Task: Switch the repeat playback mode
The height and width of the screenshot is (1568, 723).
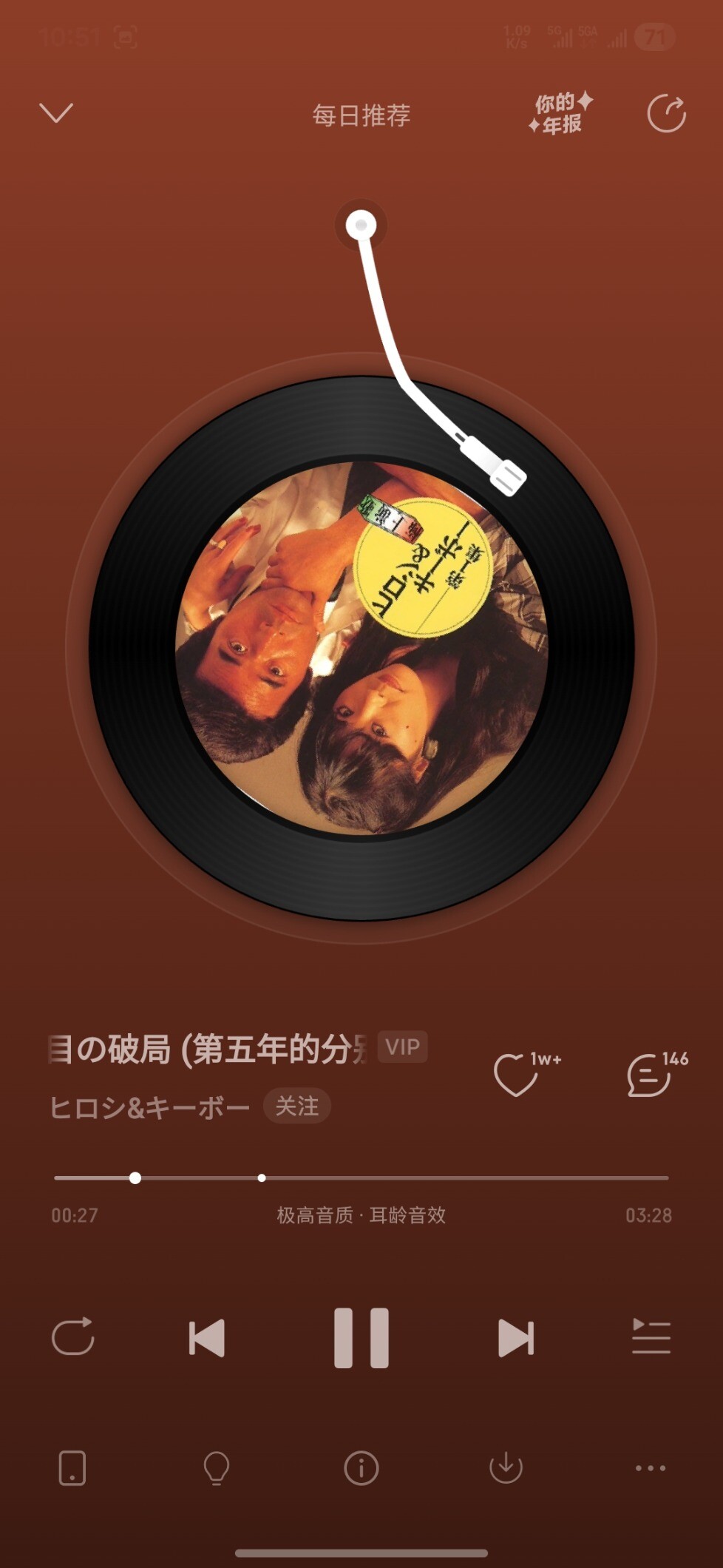Action: tap(72, 1337)
